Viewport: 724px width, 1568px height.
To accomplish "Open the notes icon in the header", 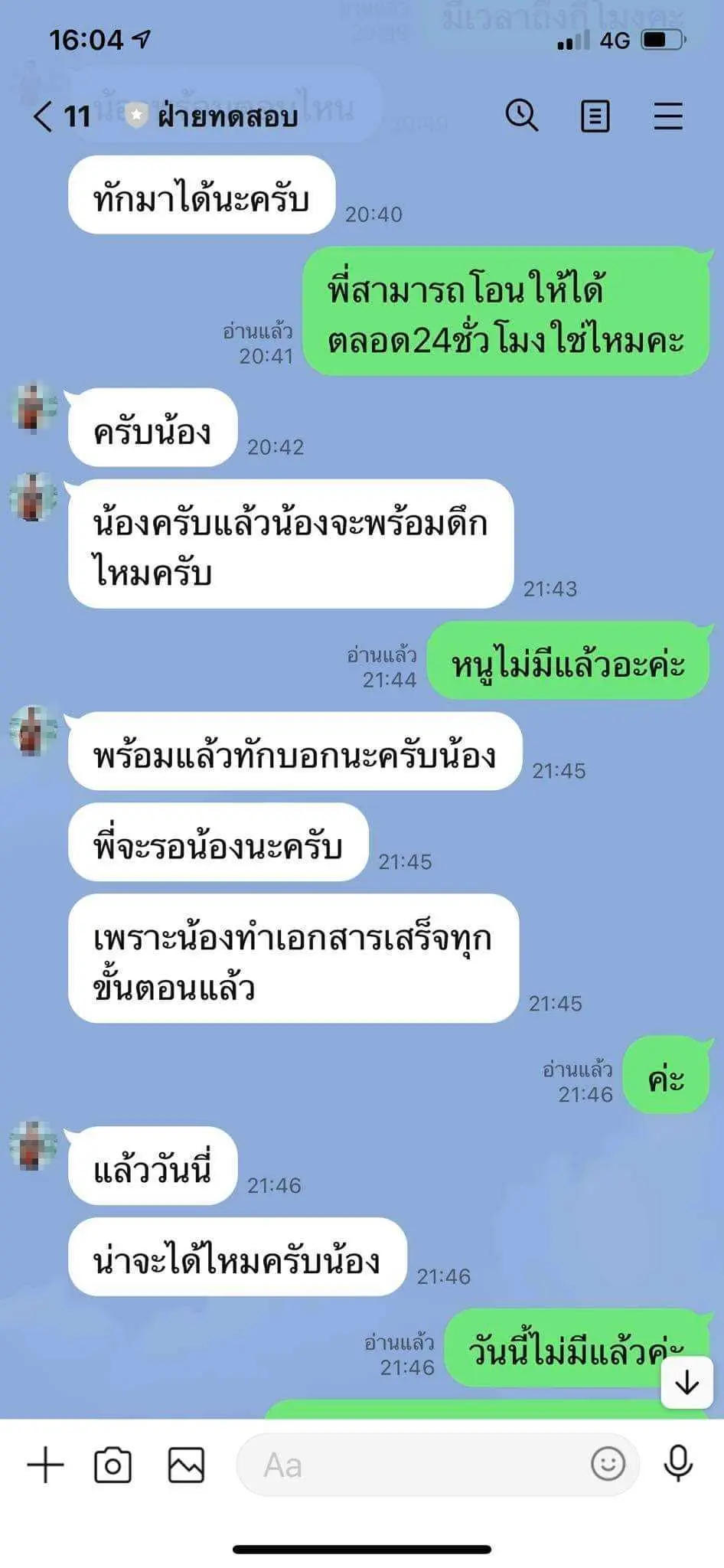I will 595,116.
